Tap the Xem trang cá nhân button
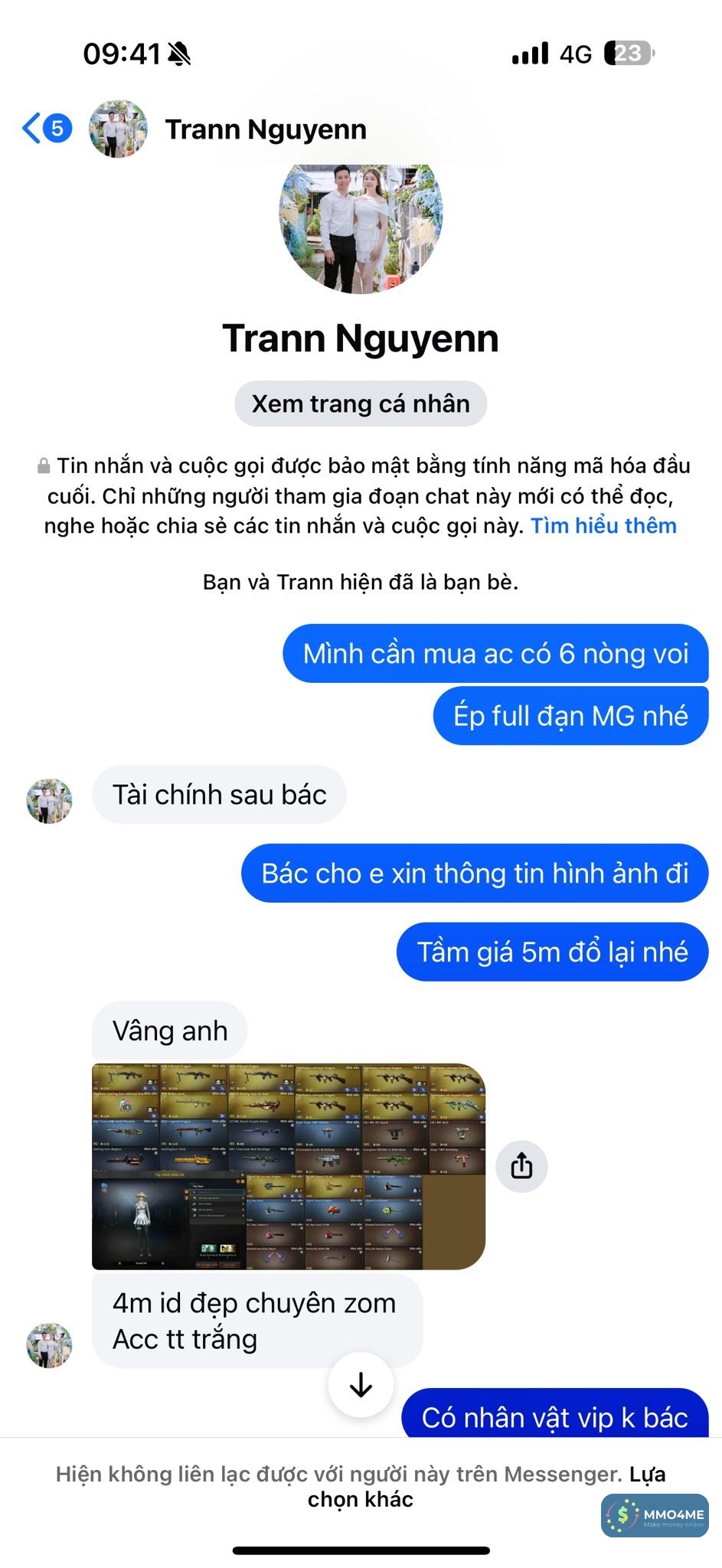This screenshot has height=1568, width=722. [361, 403]
